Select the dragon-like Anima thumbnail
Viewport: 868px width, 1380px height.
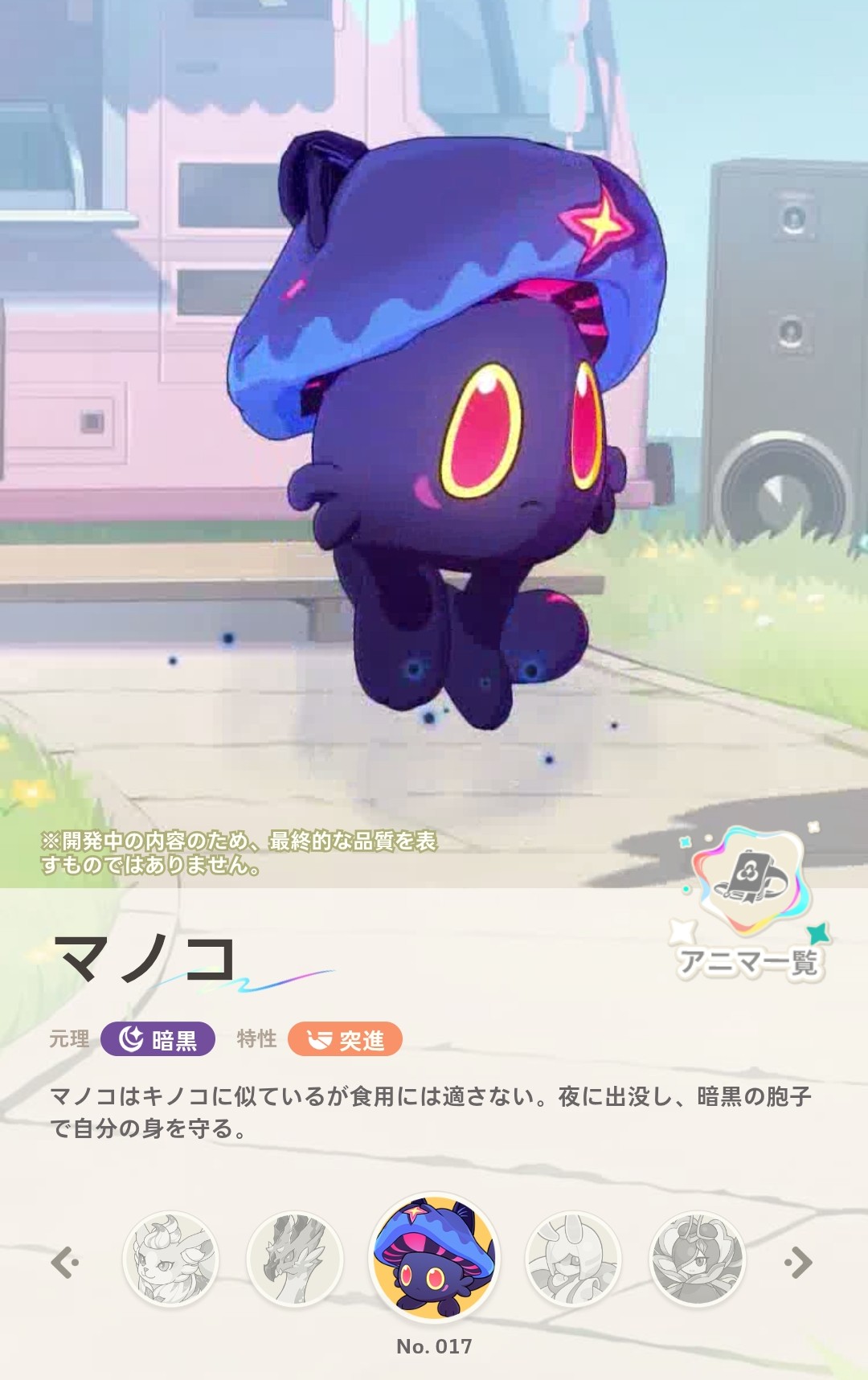click(x=295, y=1259)
